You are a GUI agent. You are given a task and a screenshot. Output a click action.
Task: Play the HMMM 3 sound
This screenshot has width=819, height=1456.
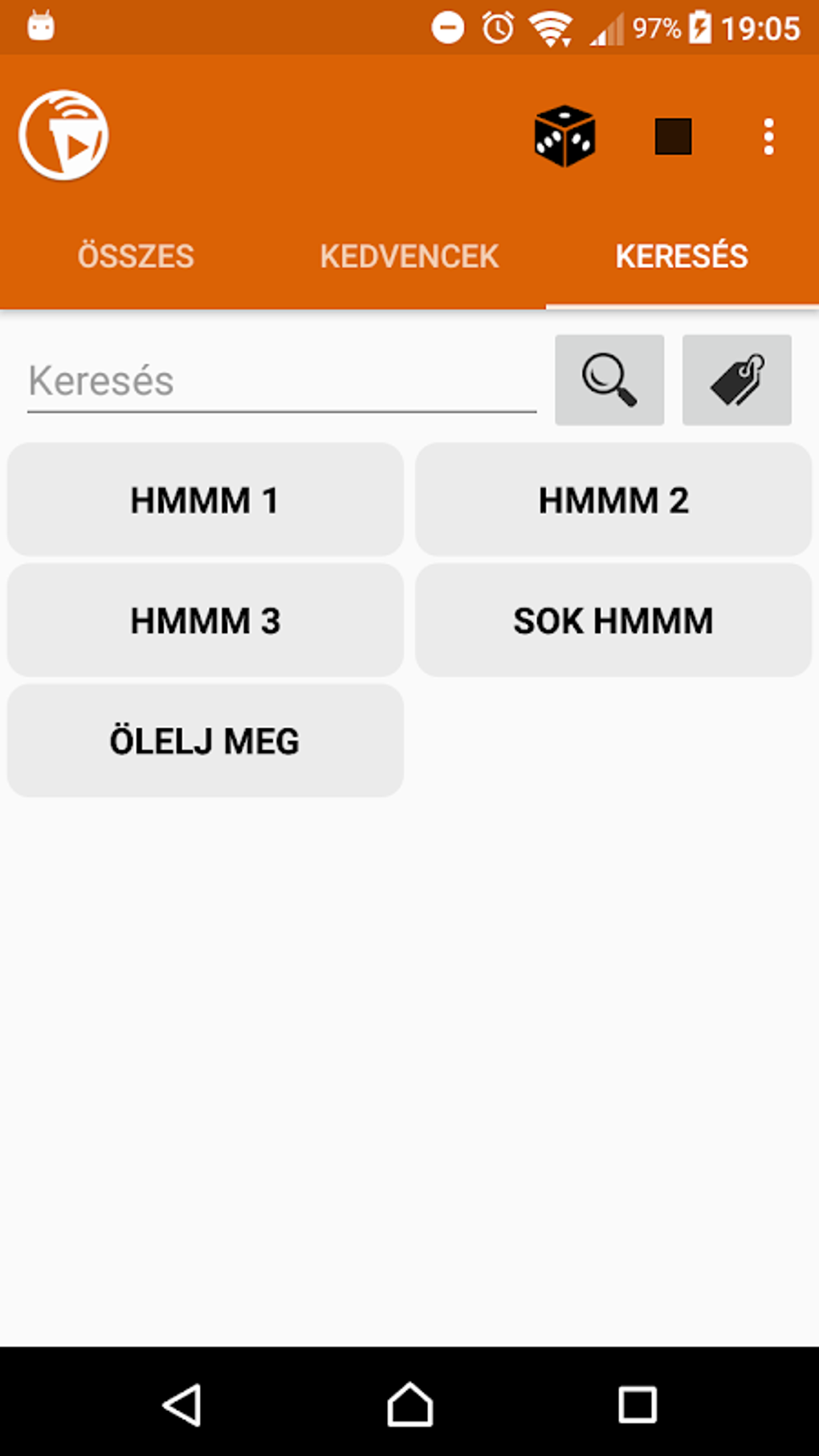coord(205,620)
